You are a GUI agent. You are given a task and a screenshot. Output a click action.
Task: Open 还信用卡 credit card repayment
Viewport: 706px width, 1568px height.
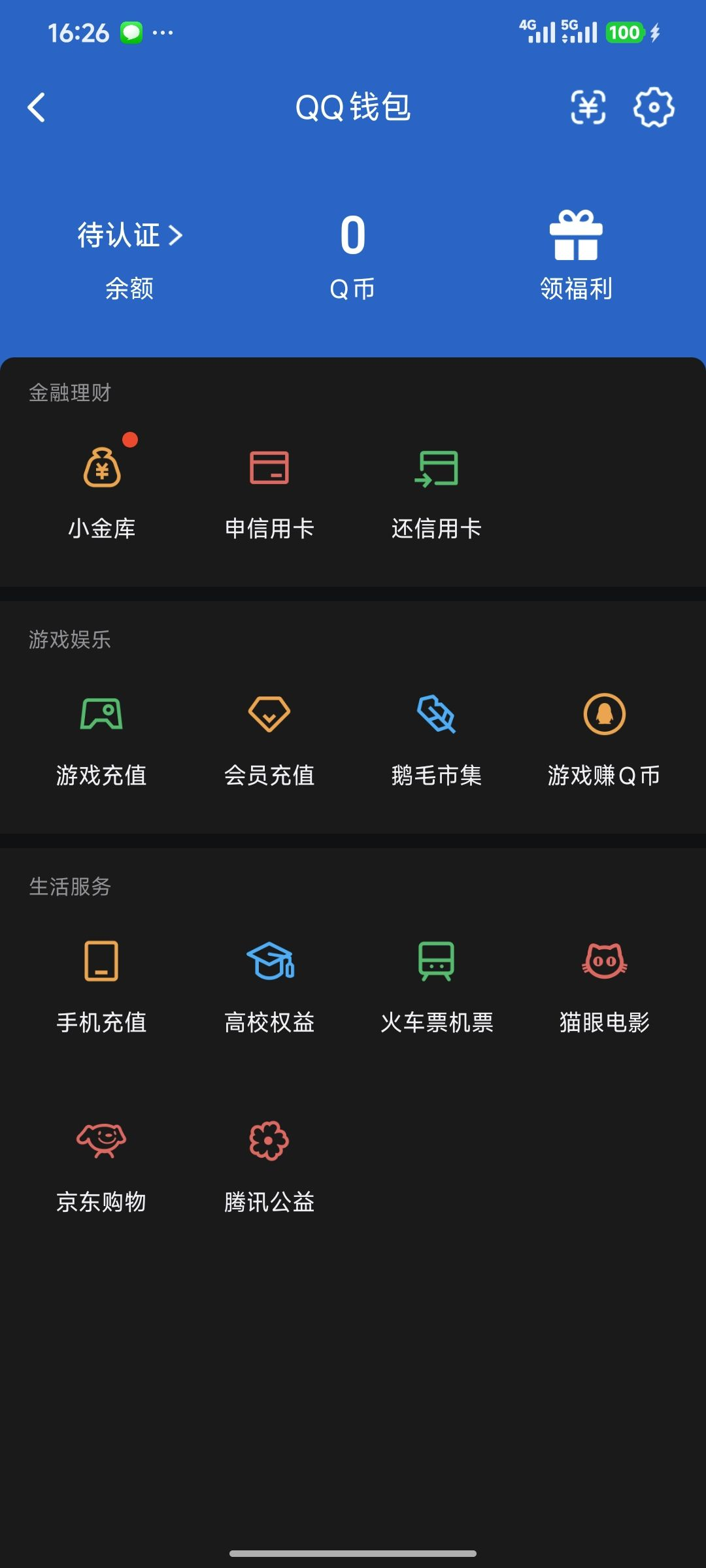pos(436,490)
